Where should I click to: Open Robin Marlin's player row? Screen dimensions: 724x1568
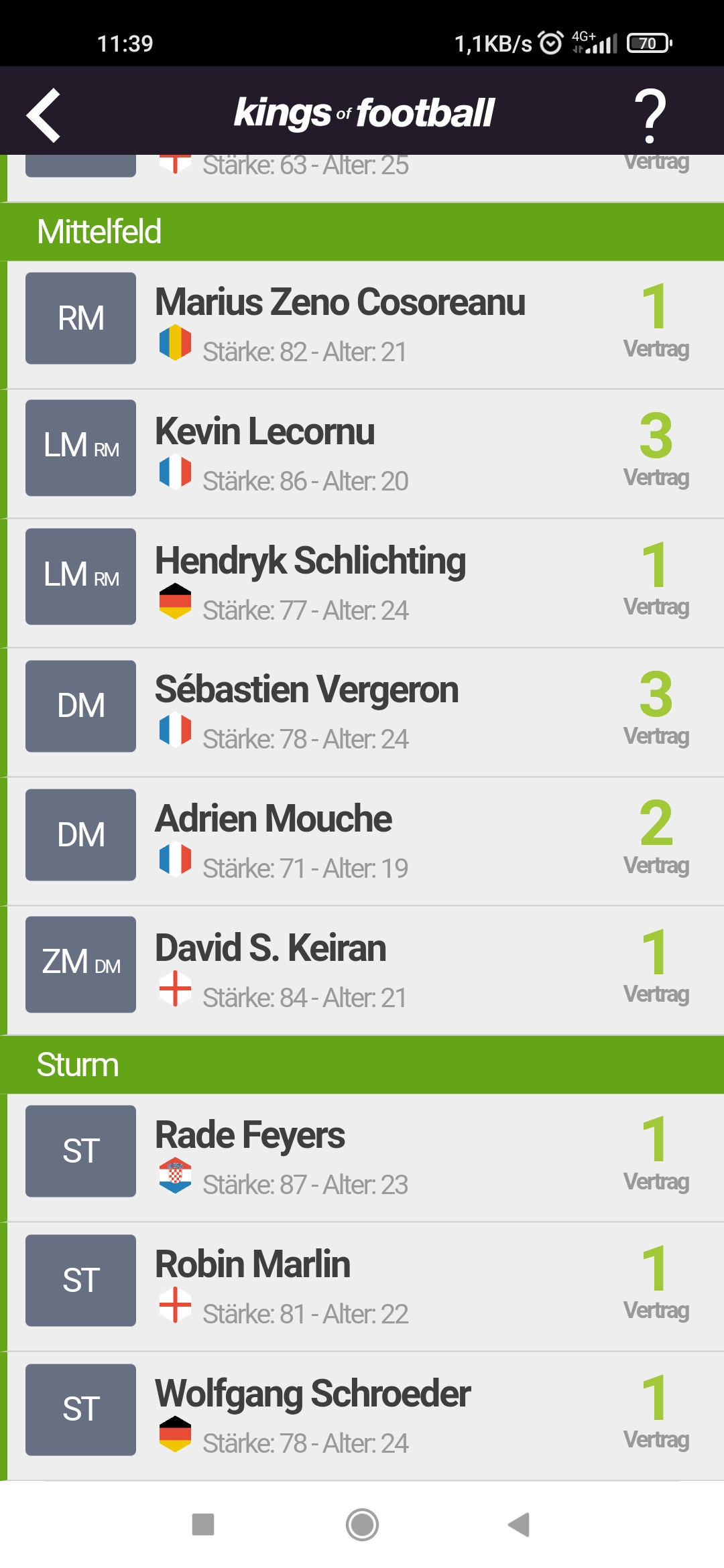[x=362, y=1287]
